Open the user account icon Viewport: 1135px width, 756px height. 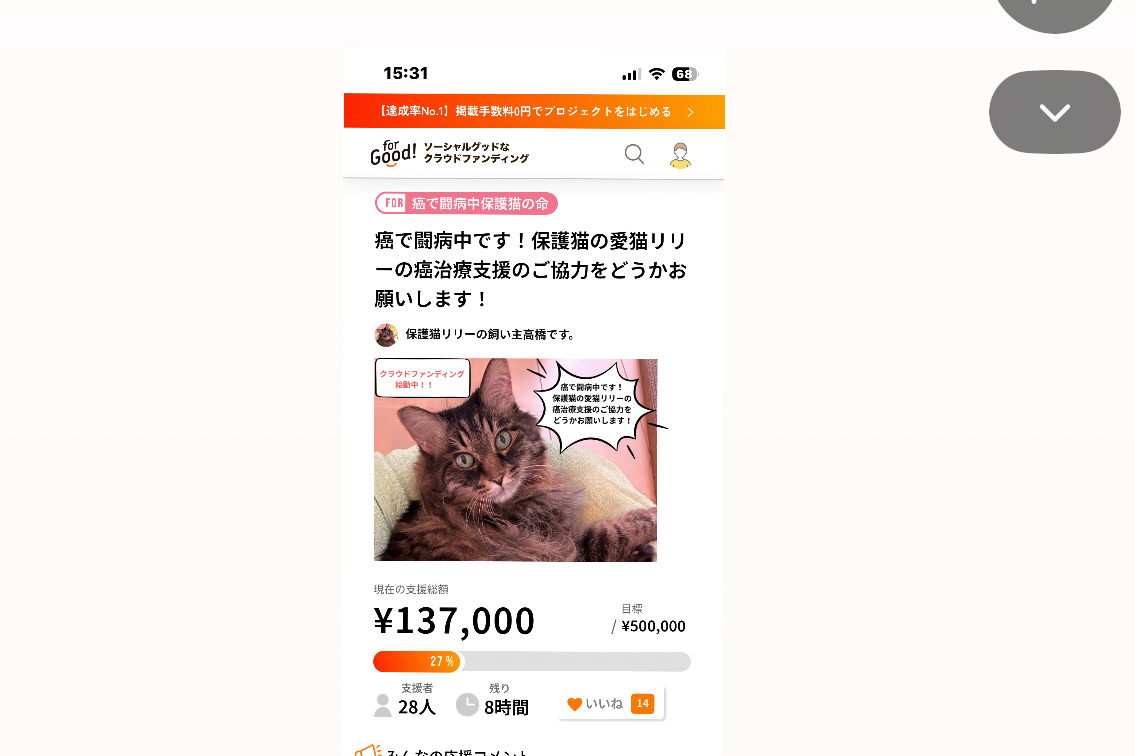tap(680, 155)
